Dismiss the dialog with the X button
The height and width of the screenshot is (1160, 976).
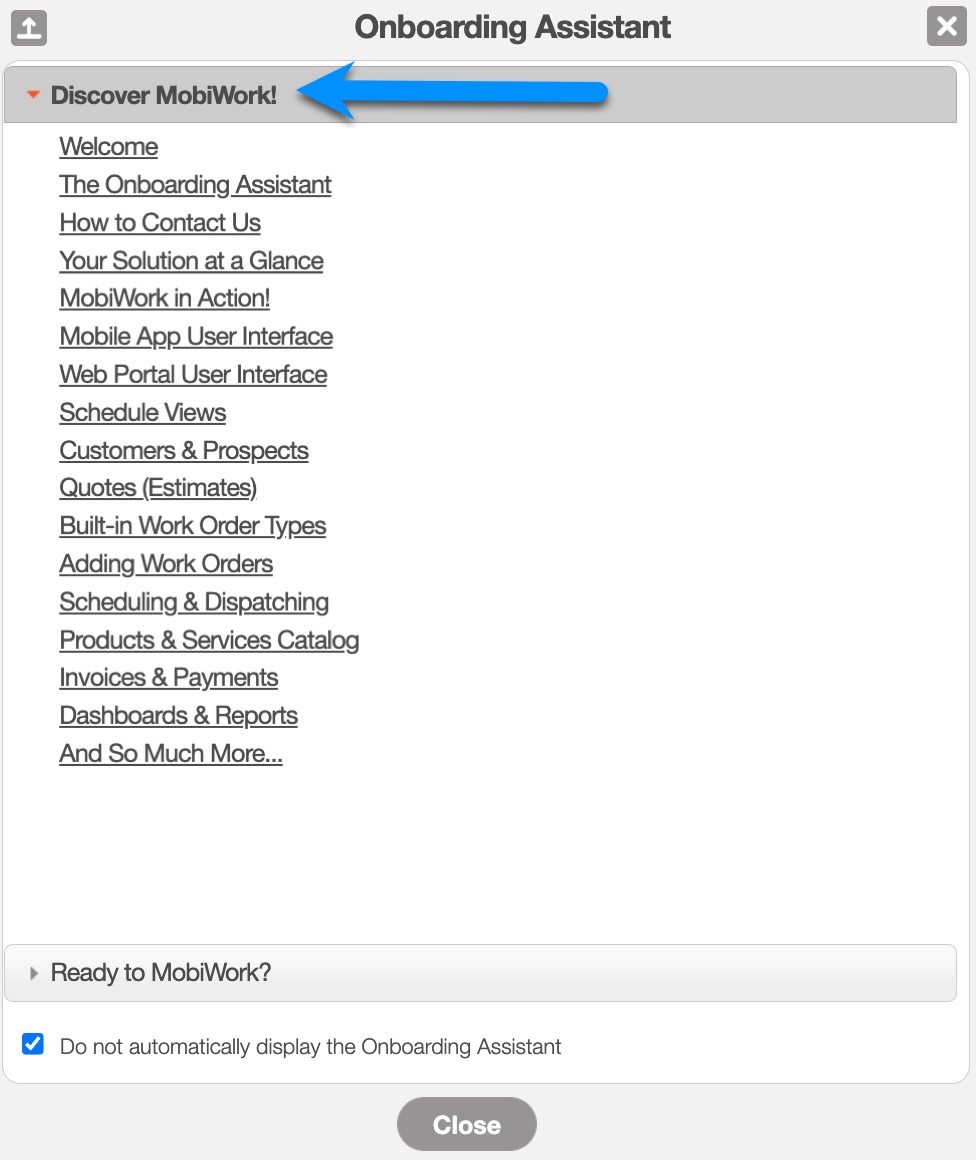(x=946, y=26)
